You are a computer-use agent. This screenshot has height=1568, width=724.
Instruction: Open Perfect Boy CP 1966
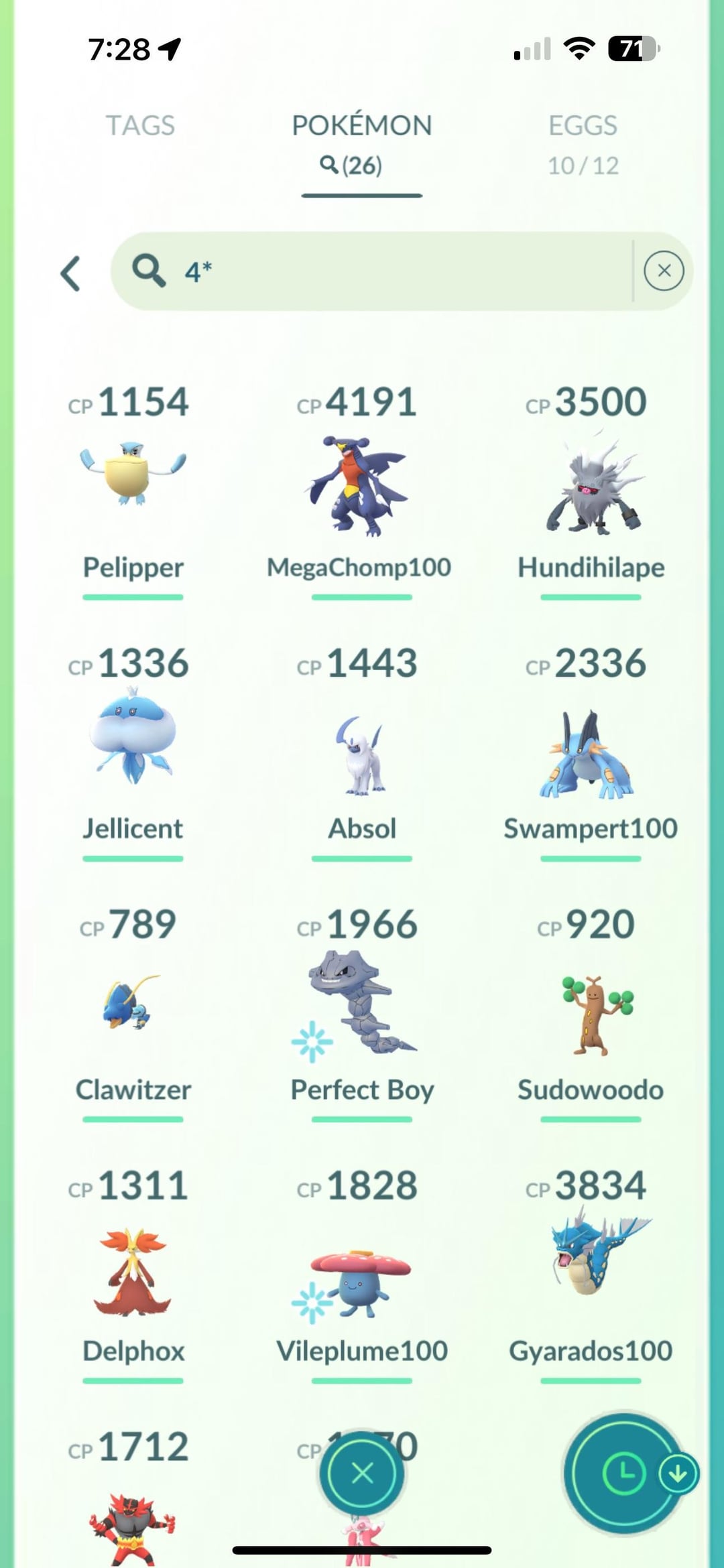coord(362,1005)
